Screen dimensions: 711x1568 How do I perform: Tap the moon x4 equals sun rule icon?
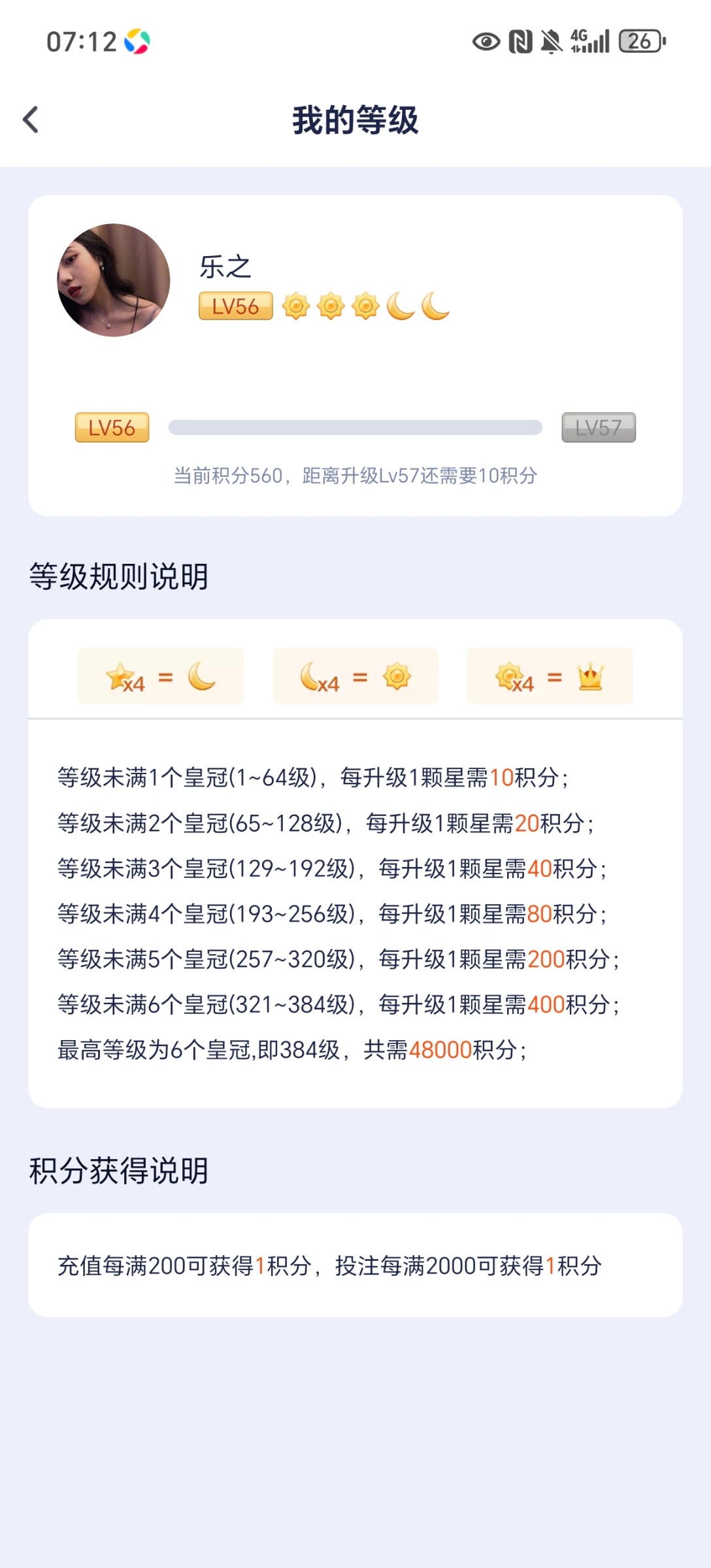click(x=355, y=676)
